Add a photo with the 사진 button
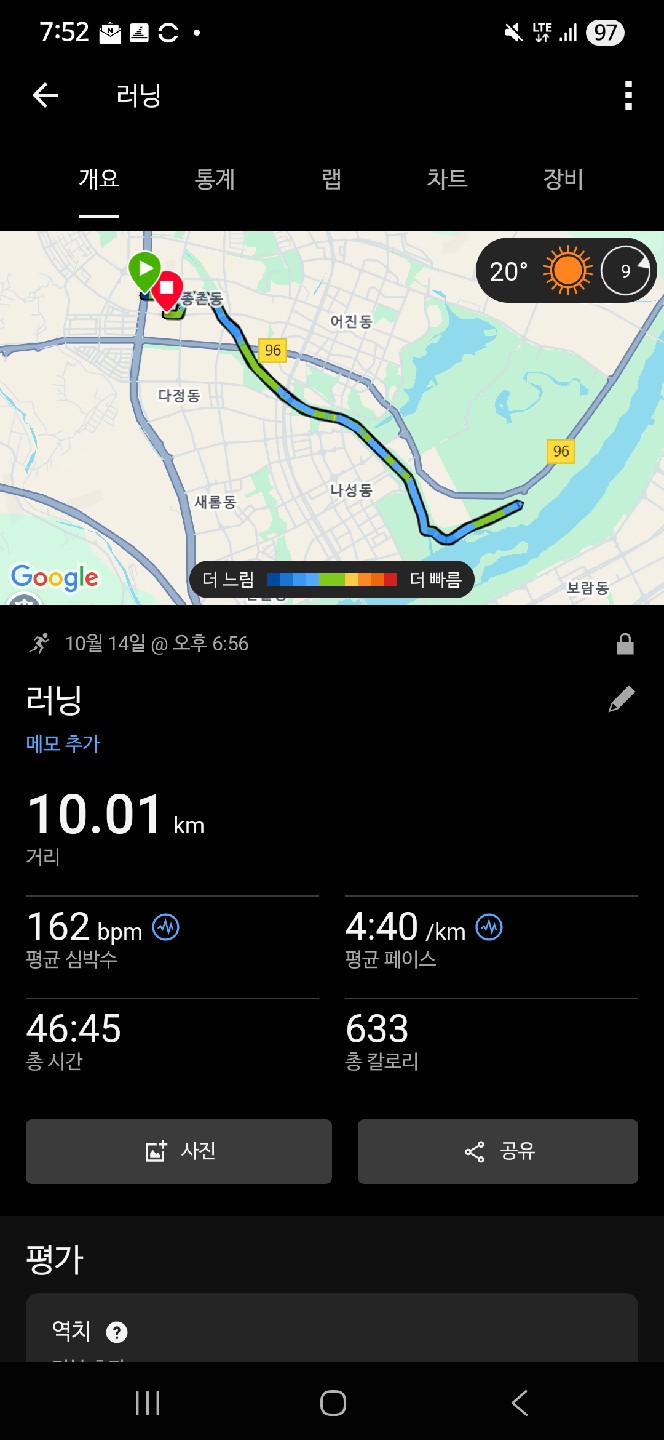This screenshot has height=1440, width=664. [x=179, y=1151]
